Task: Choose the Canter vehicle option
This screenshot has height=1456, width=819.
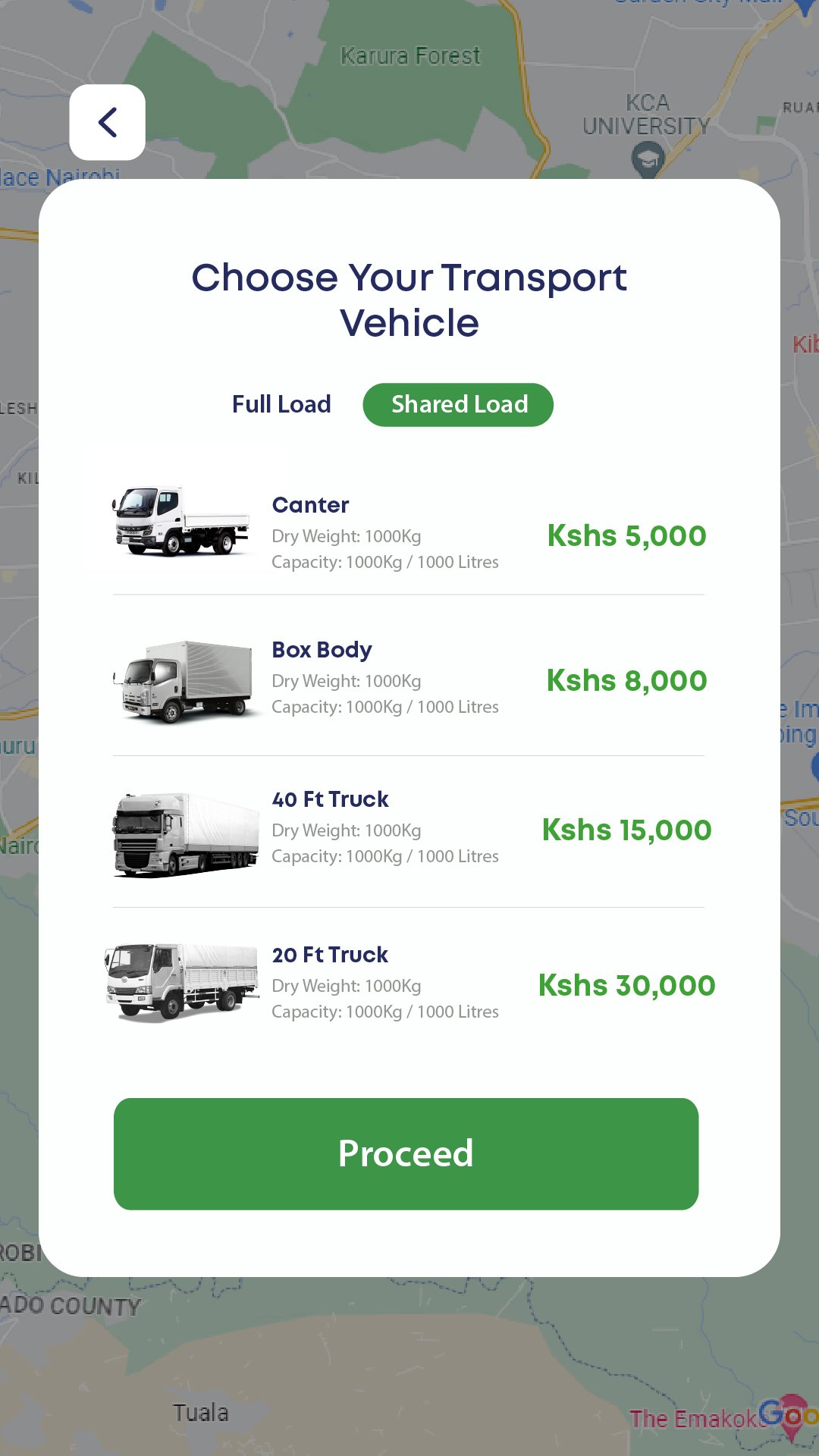Action: 409,532
